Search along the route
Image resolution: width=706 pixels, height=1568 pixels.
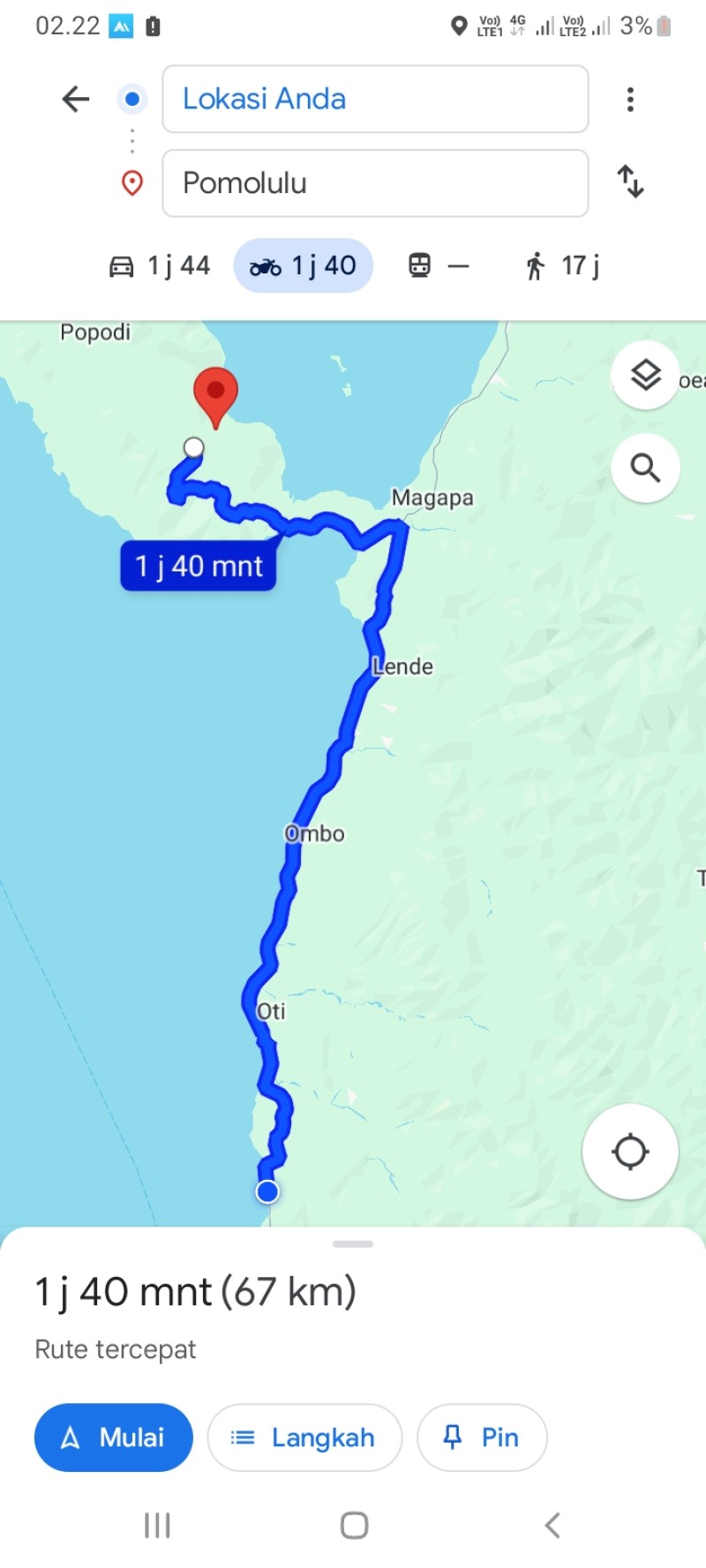pyautogui.click(x=645, y=468)
